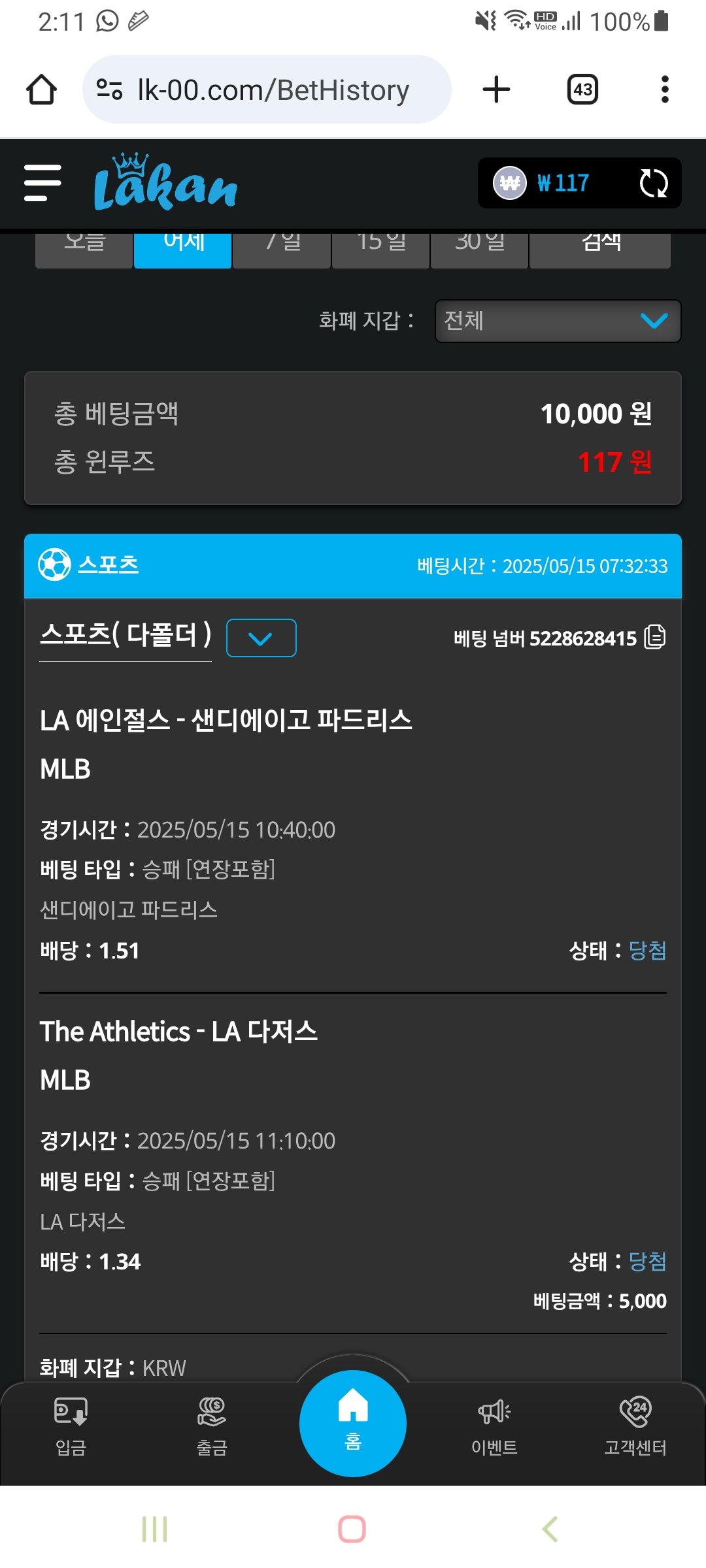Copy bet number 5228628415
This screenshot has width=706, height=1568.
tap(654, 637)
